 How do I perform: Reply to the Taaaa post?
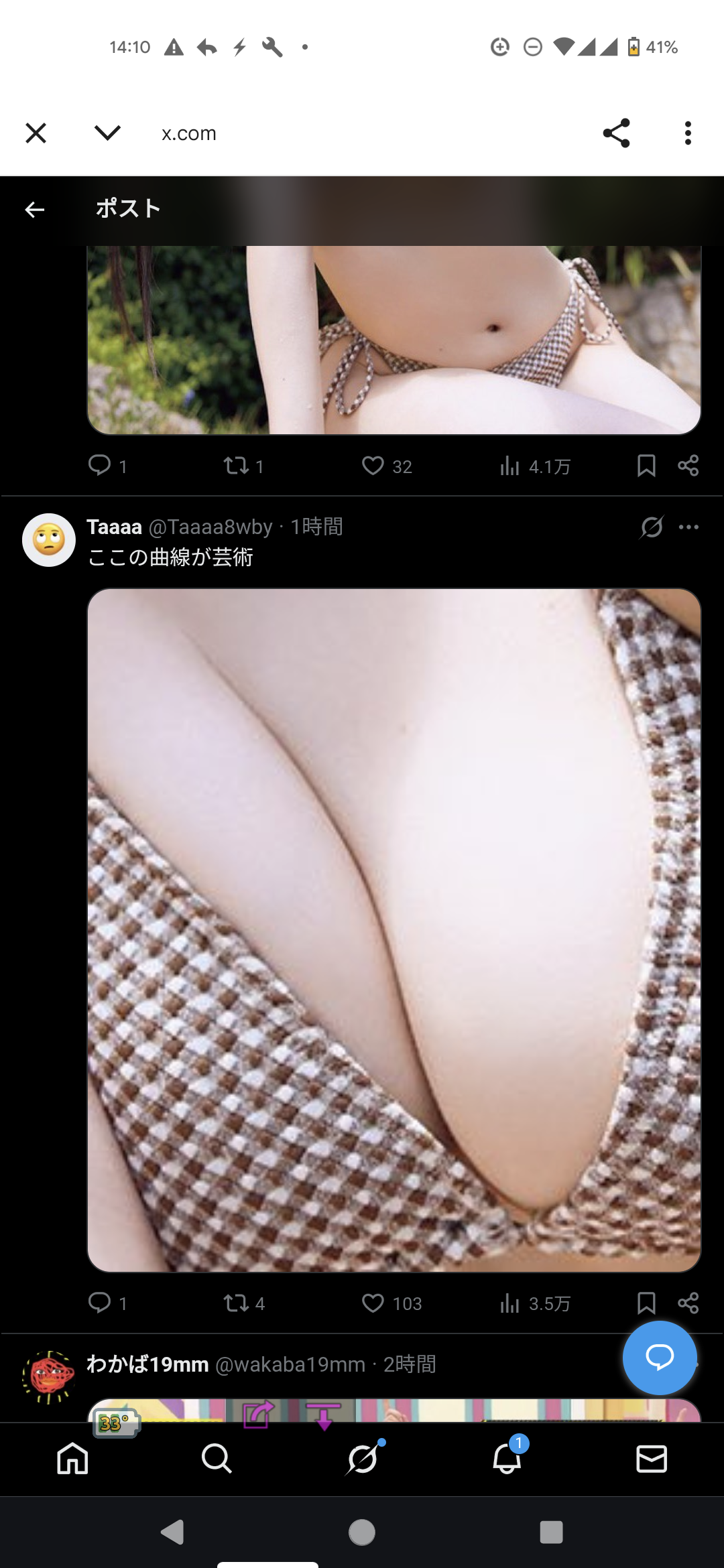point(100,1303)
